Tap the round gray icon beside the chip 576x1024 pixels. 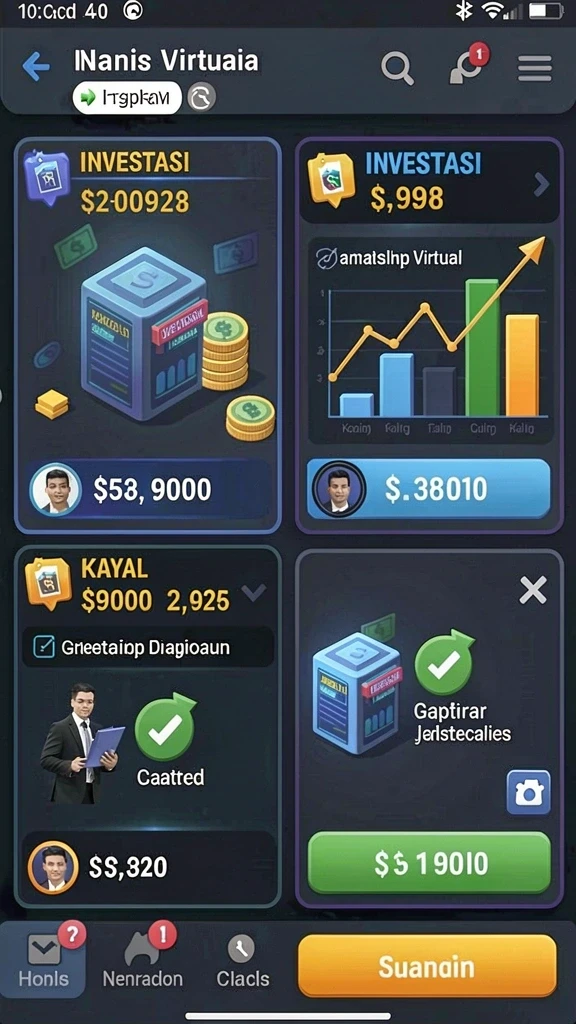[x=201, y=99]
